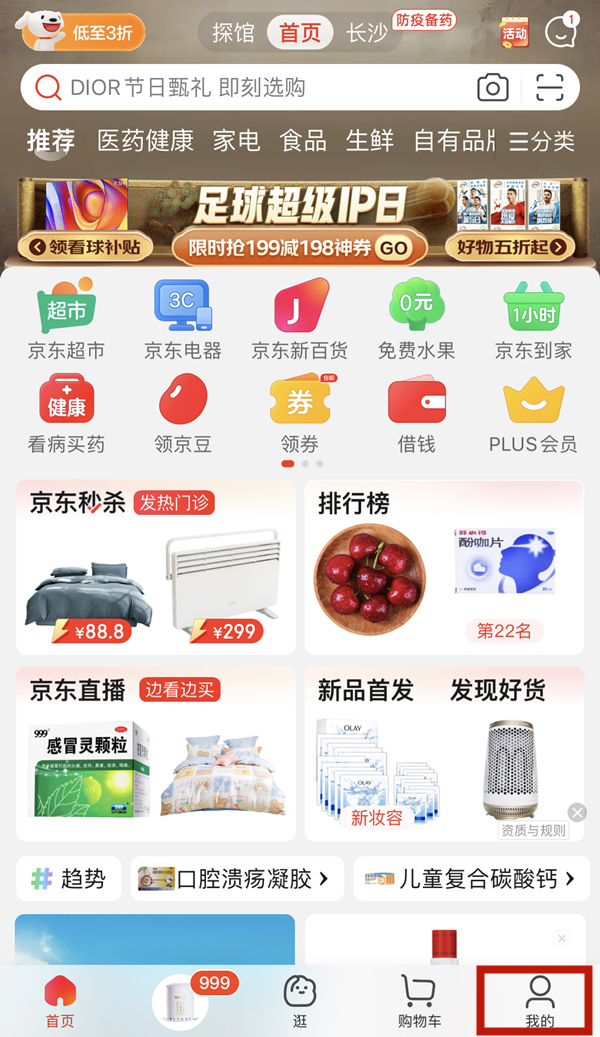Open 口腔溃疡凝胶 trend chip

(236, 879)
